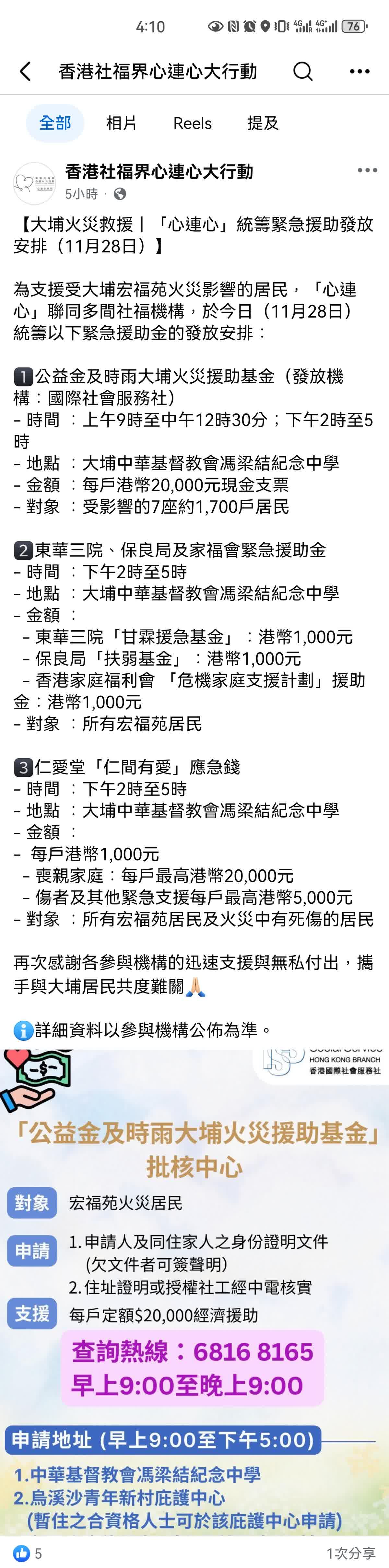This screenshot has height=1568, width=389.
Task: Go back from the page
Action: [x=25, y=72]
